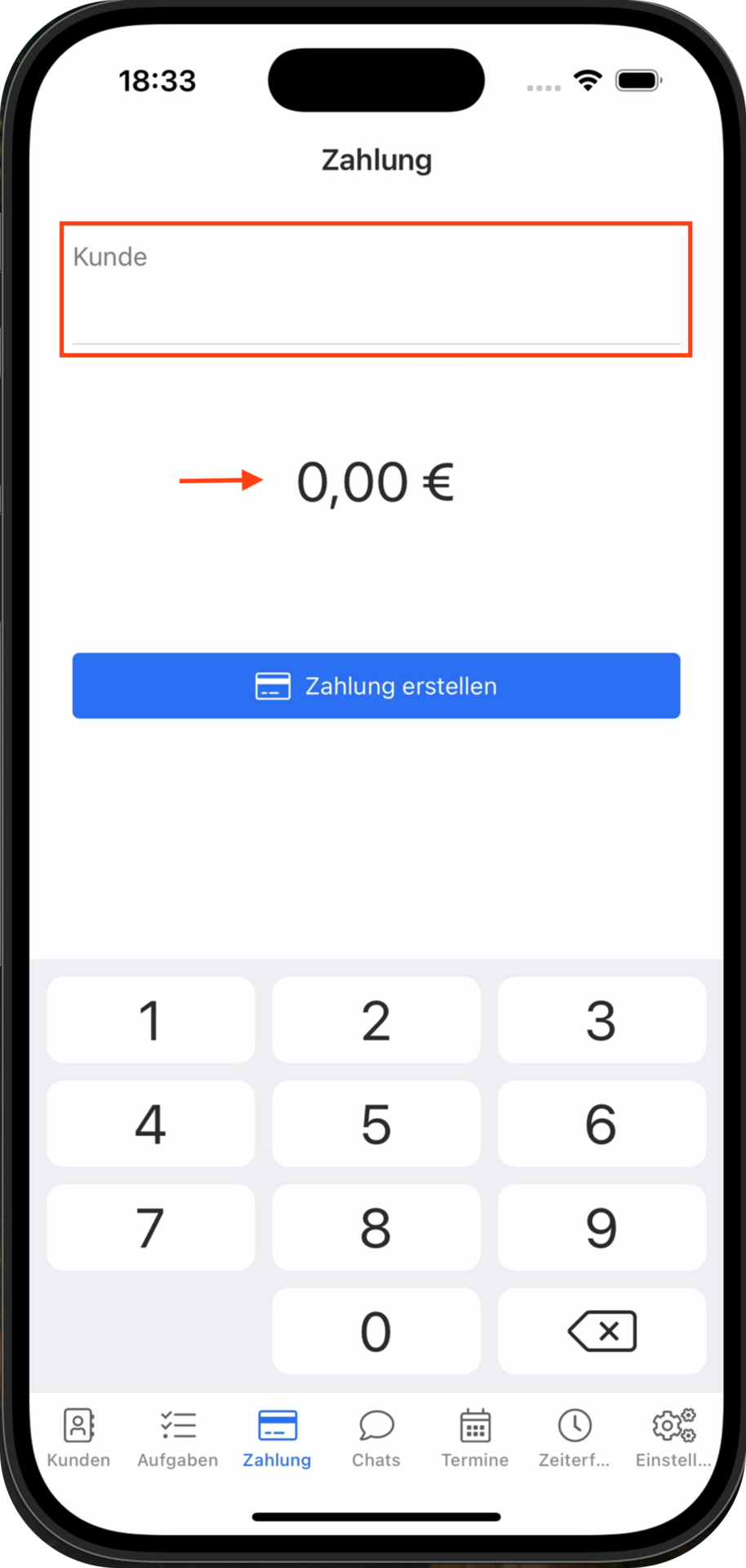This screenshot has width=746, height=1568.
Task: Enter digit 3 on keypad
Action: (602, 1020)
